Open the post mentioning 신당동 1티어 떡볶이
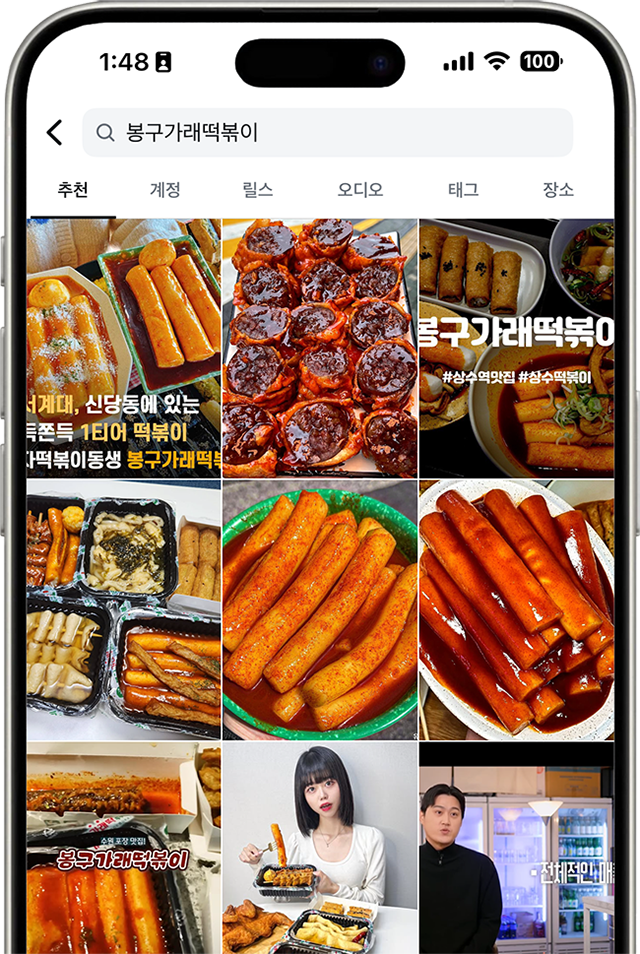The image size is (640, 954). coord(124,348)
